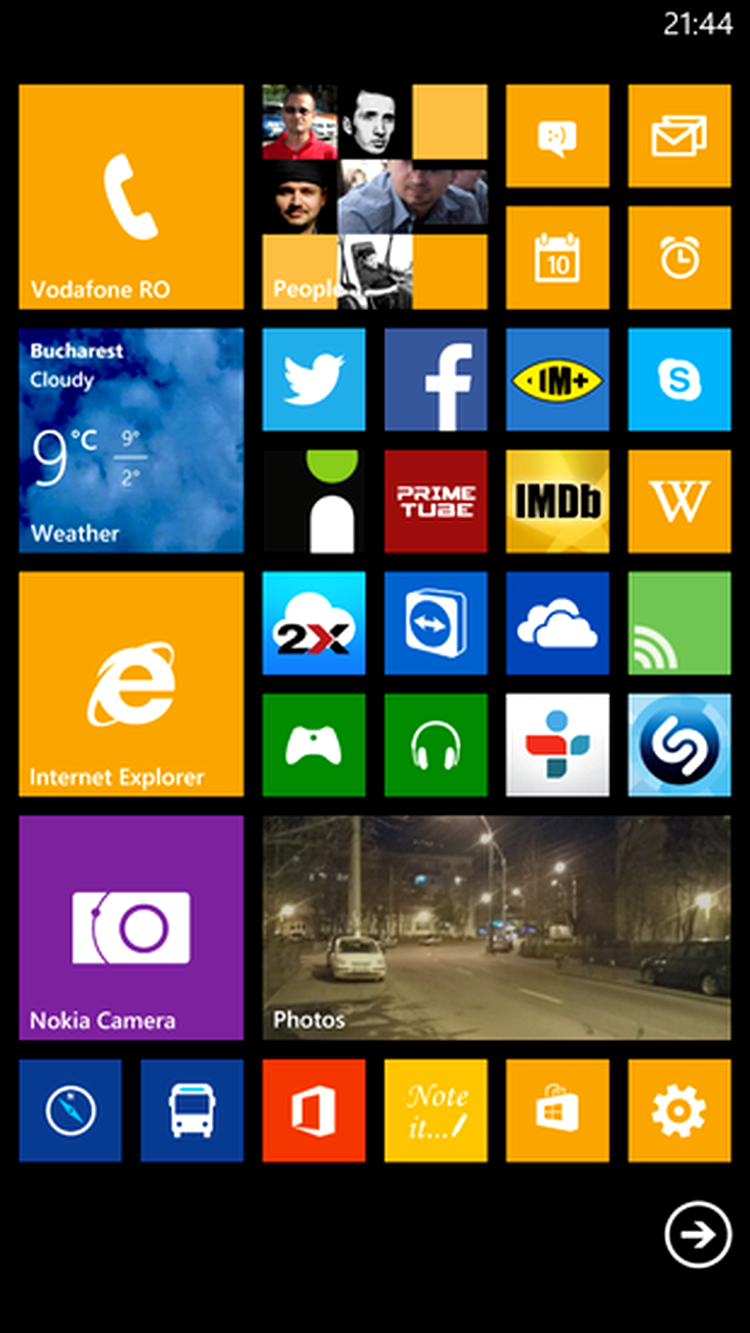This screenshot has height=1333, width=750.
Task: Launch the Nokia Camera tile
Action: [130, 927]
